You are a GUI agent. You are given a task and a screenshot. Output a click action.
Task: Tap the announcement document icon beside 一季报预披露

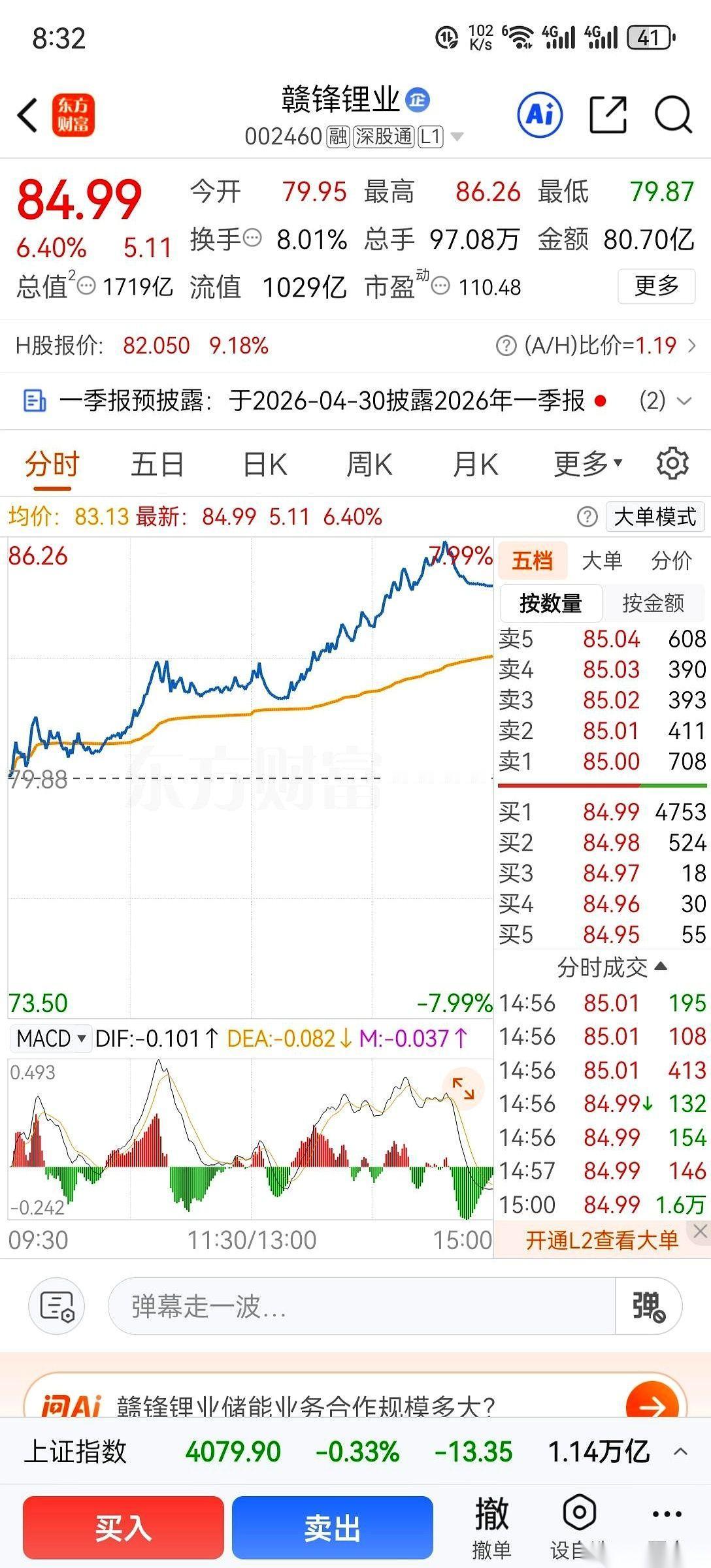(x=35, y=400)
